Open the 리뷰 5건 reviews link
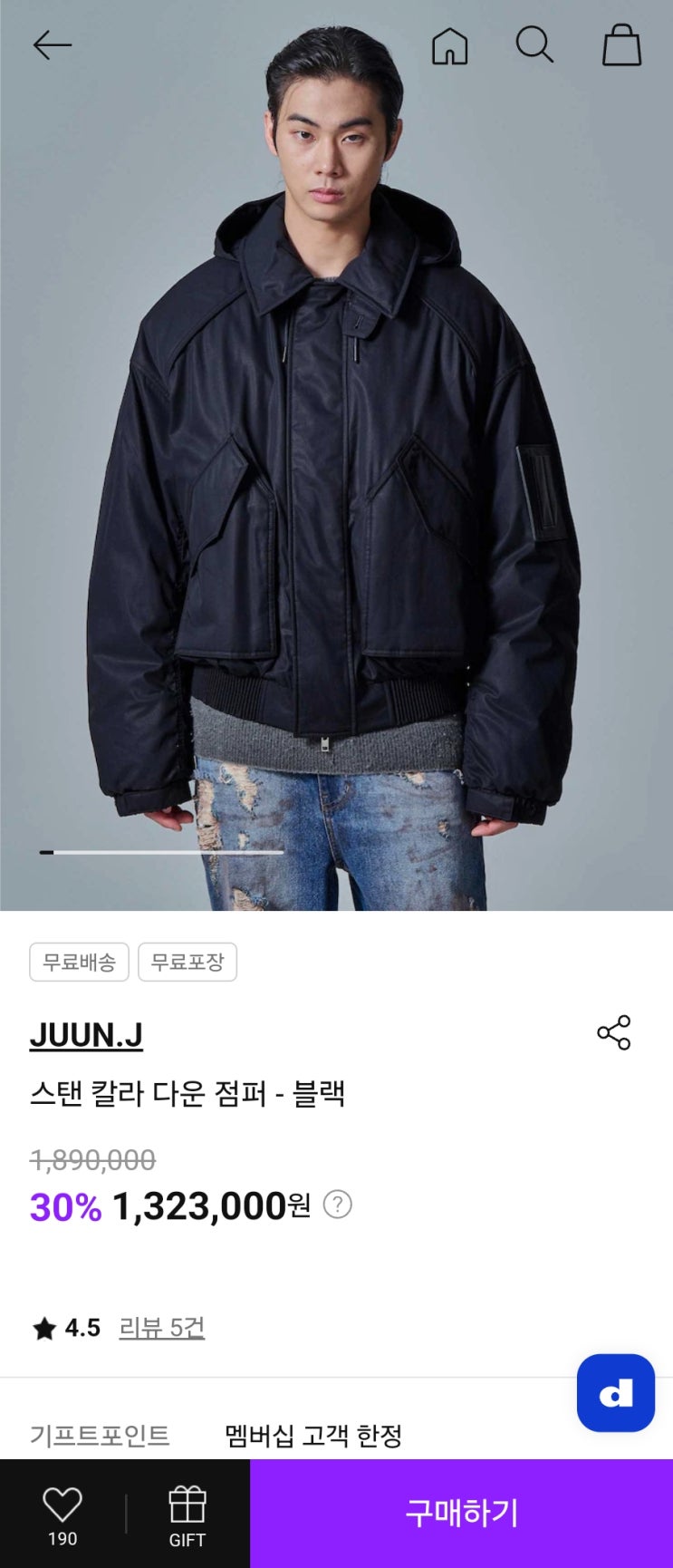 pyautogui.click(x=162, y=1328)
